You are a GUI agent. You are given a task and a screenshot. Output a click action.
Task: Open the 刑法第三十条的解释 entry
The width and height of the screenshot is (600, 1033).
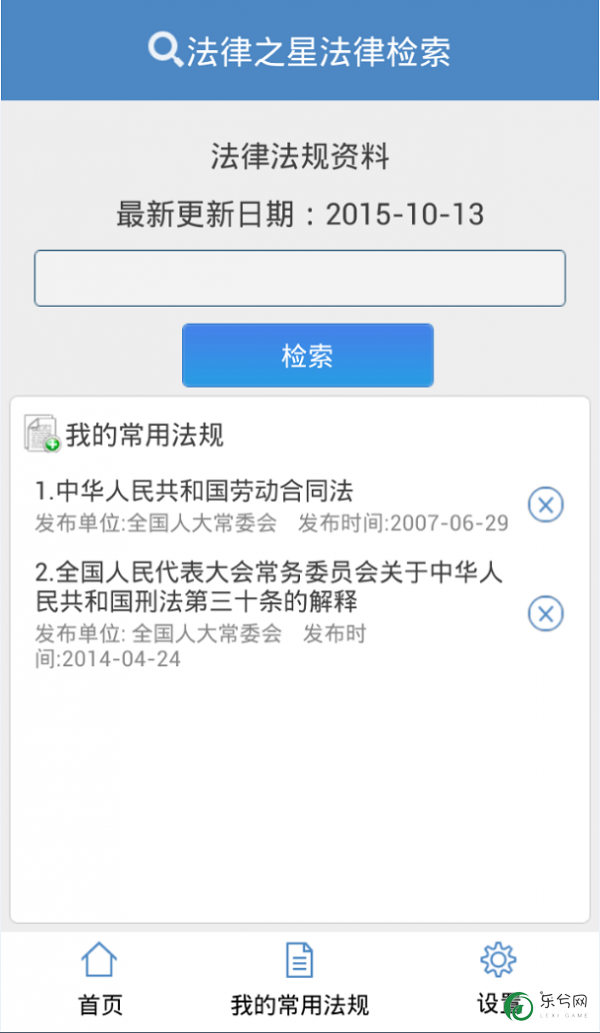click(x=269, y=614)
